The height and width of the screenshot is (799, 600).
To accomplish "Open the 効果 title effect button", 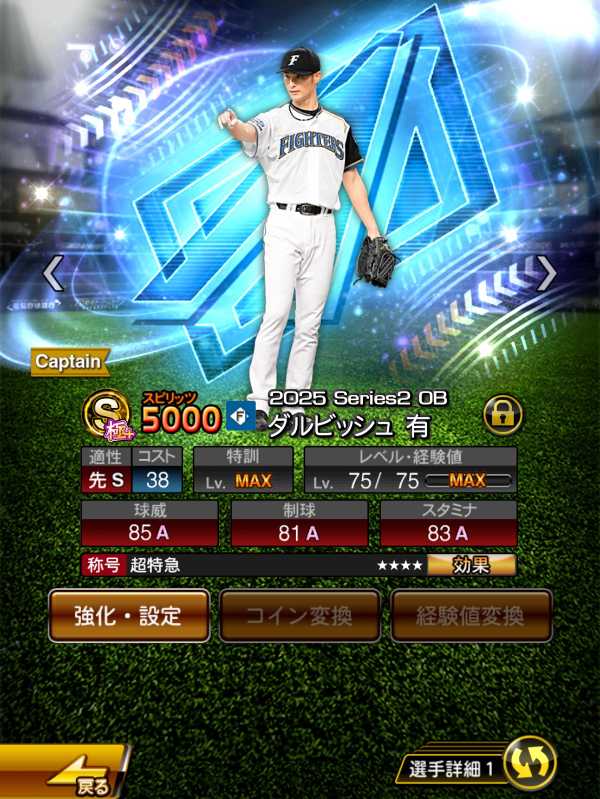I will (472, 565).
